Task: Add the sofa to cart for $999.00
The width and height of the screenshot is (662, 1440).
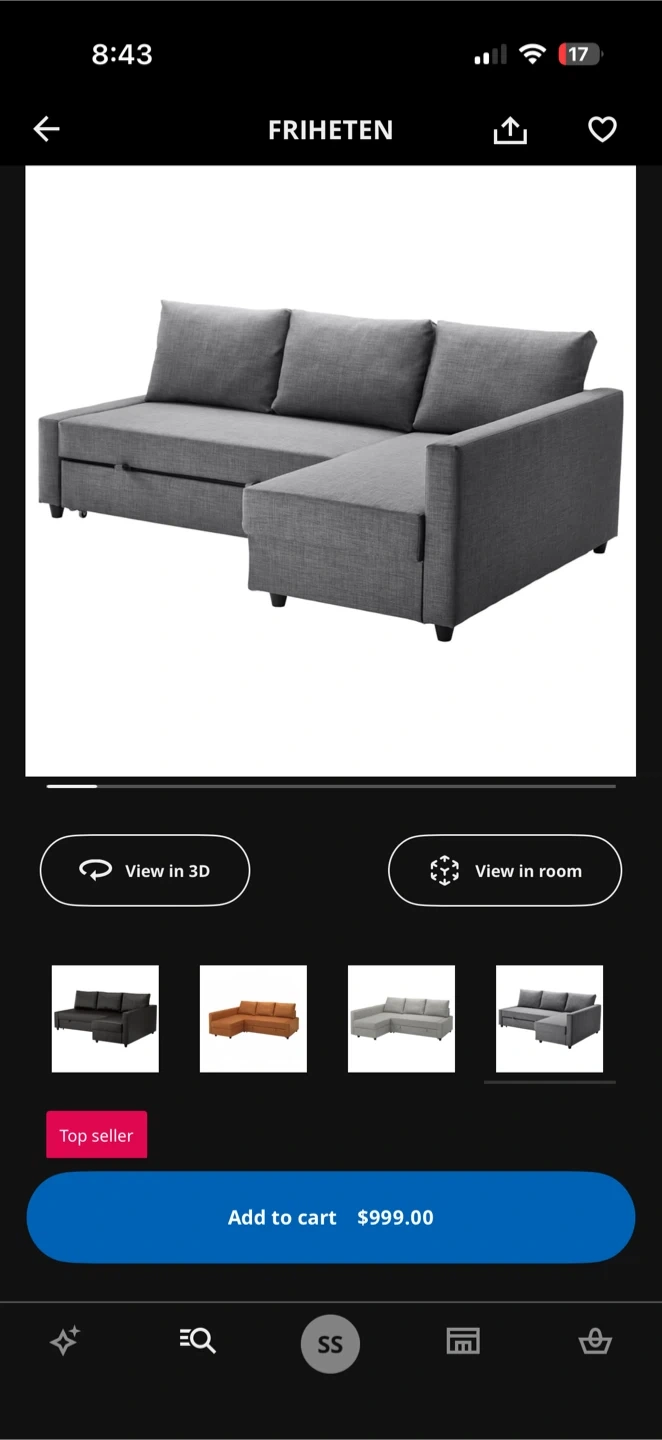Action: click(331, 1217)
